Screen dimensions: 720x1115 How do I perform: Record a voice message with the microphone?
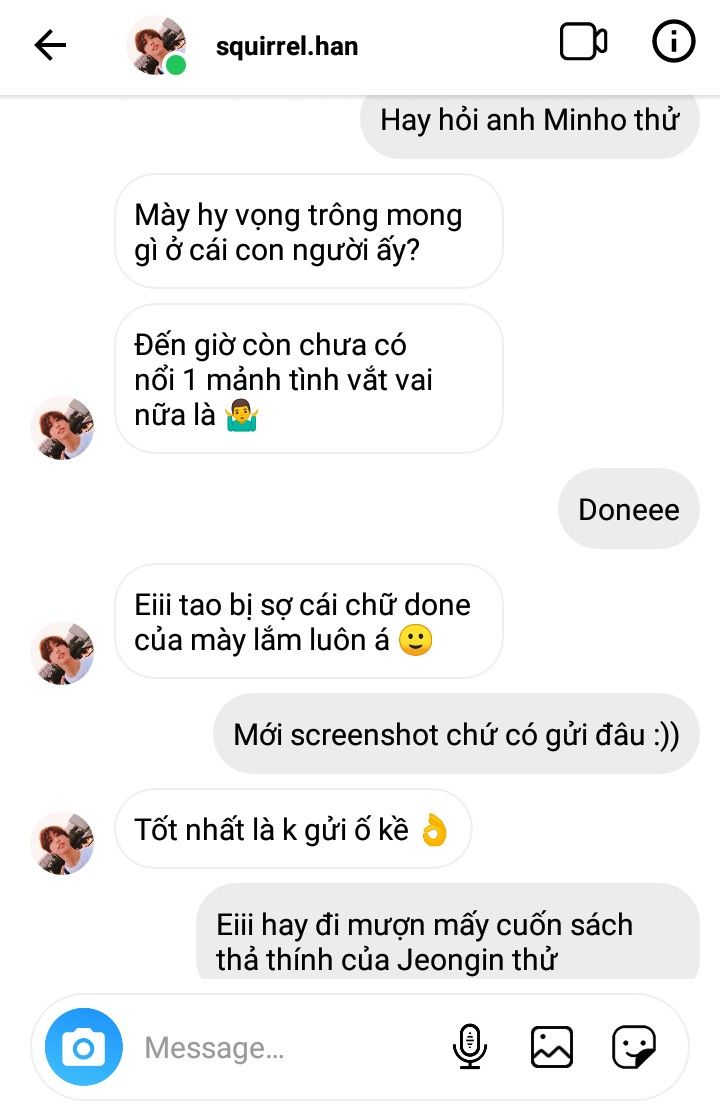coord(468,1048)
